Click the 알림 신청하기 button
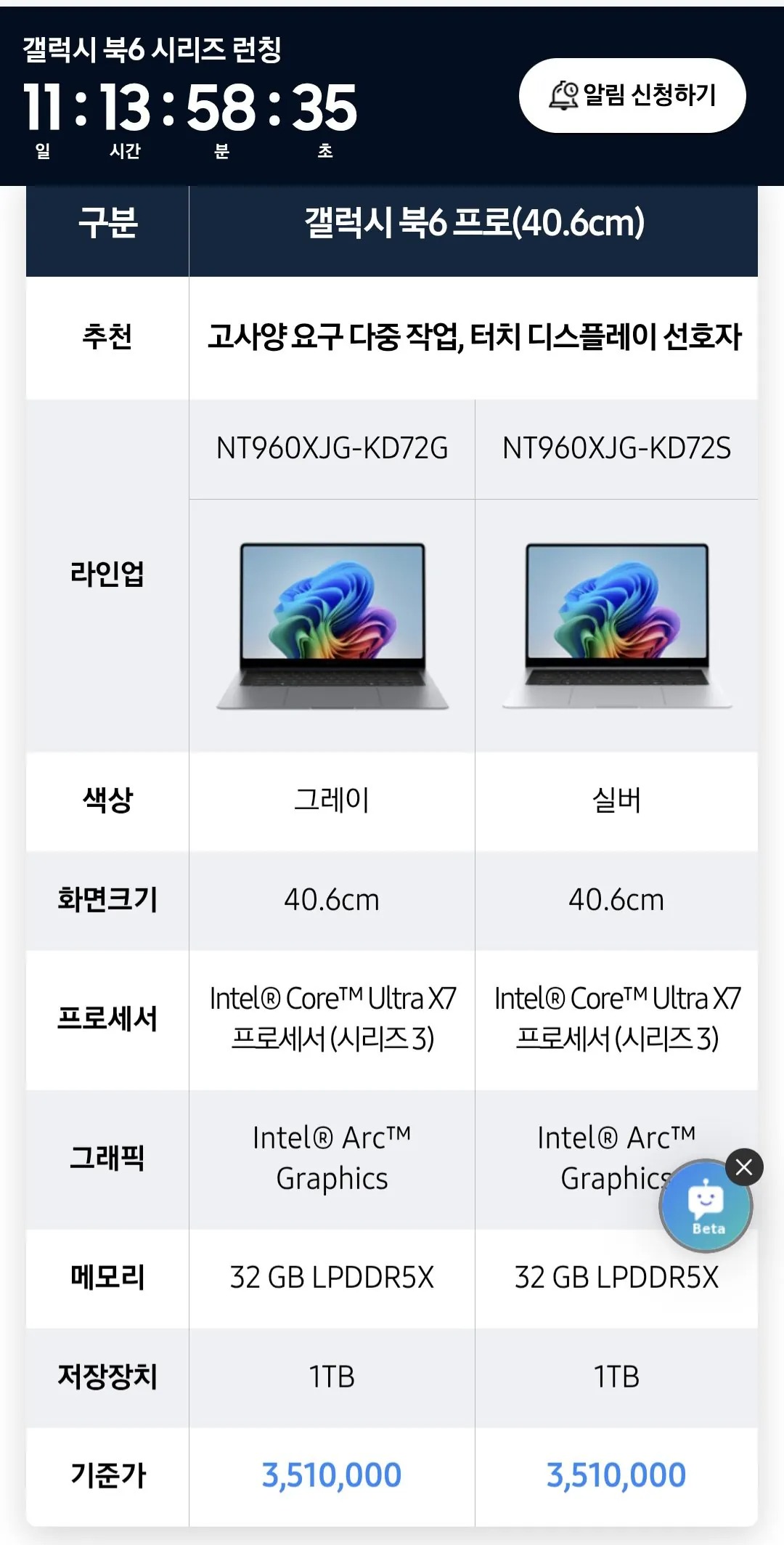The image size is (784, 1545). point(630,95)
